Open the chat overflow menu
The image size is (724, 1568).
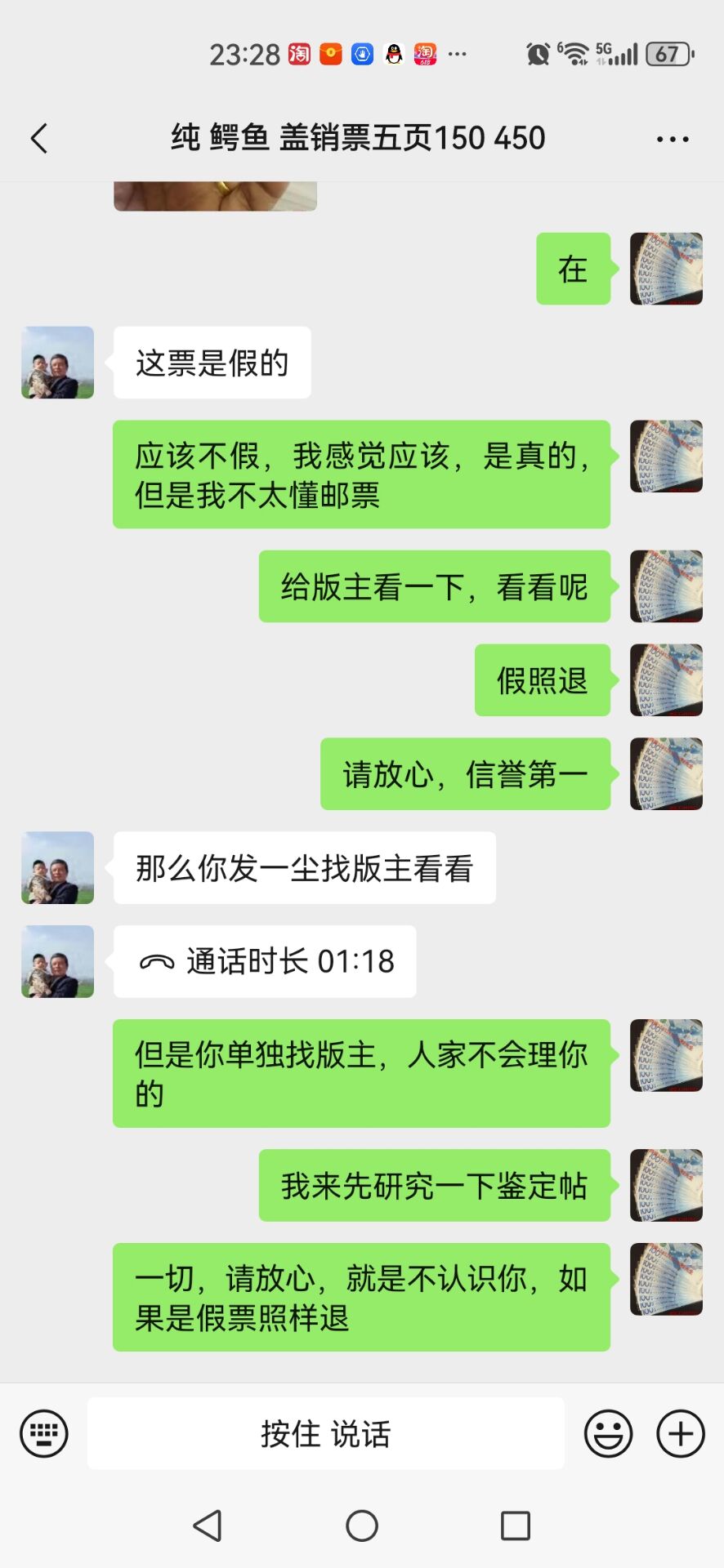point(672,139)
